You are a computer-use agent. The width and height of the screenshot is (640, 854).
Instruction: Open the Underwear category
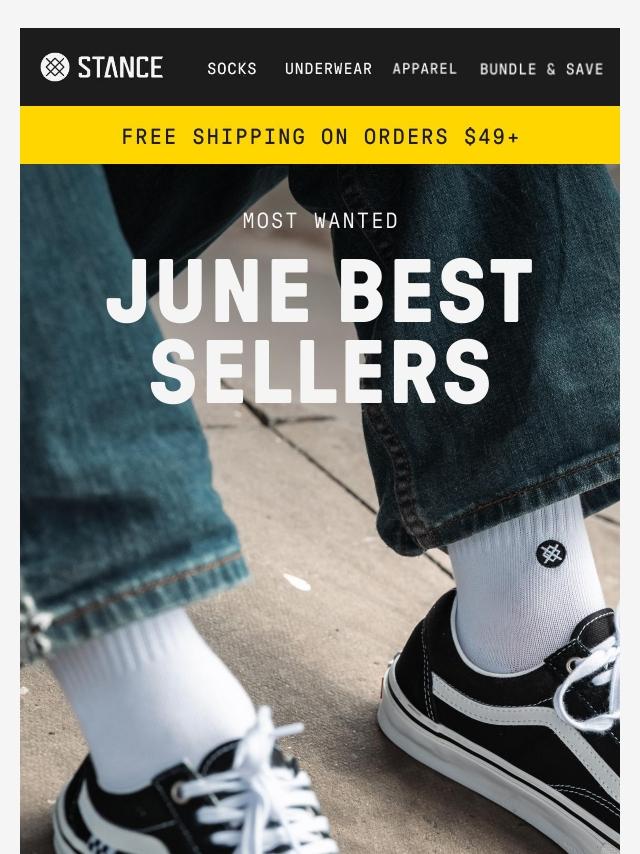pos(328,69)
